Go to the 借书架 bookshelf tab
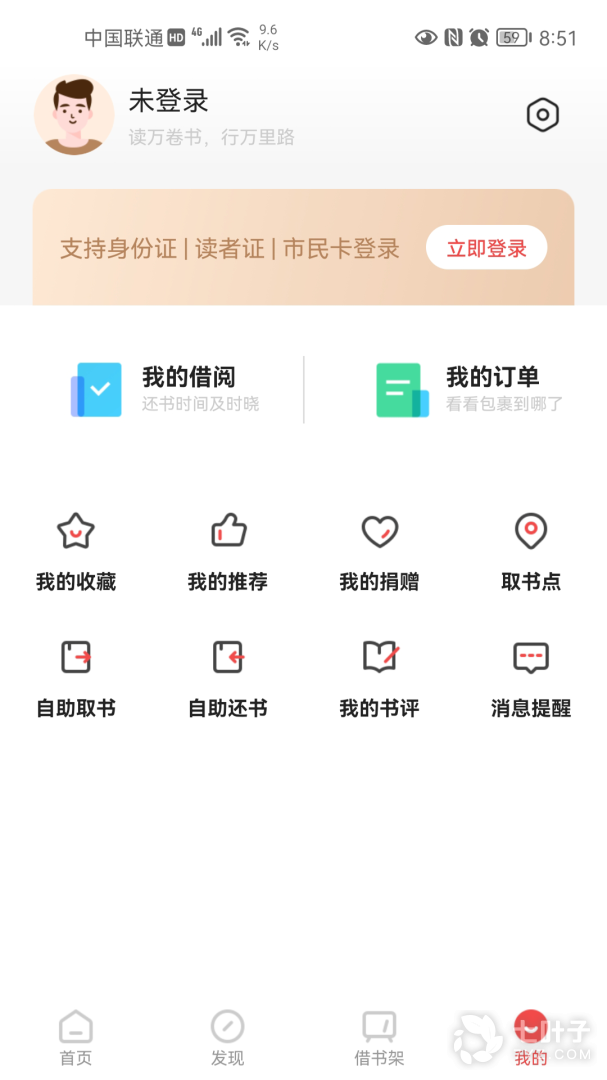The width and height of the screenshot is (607, 1080). [379, 1038]
